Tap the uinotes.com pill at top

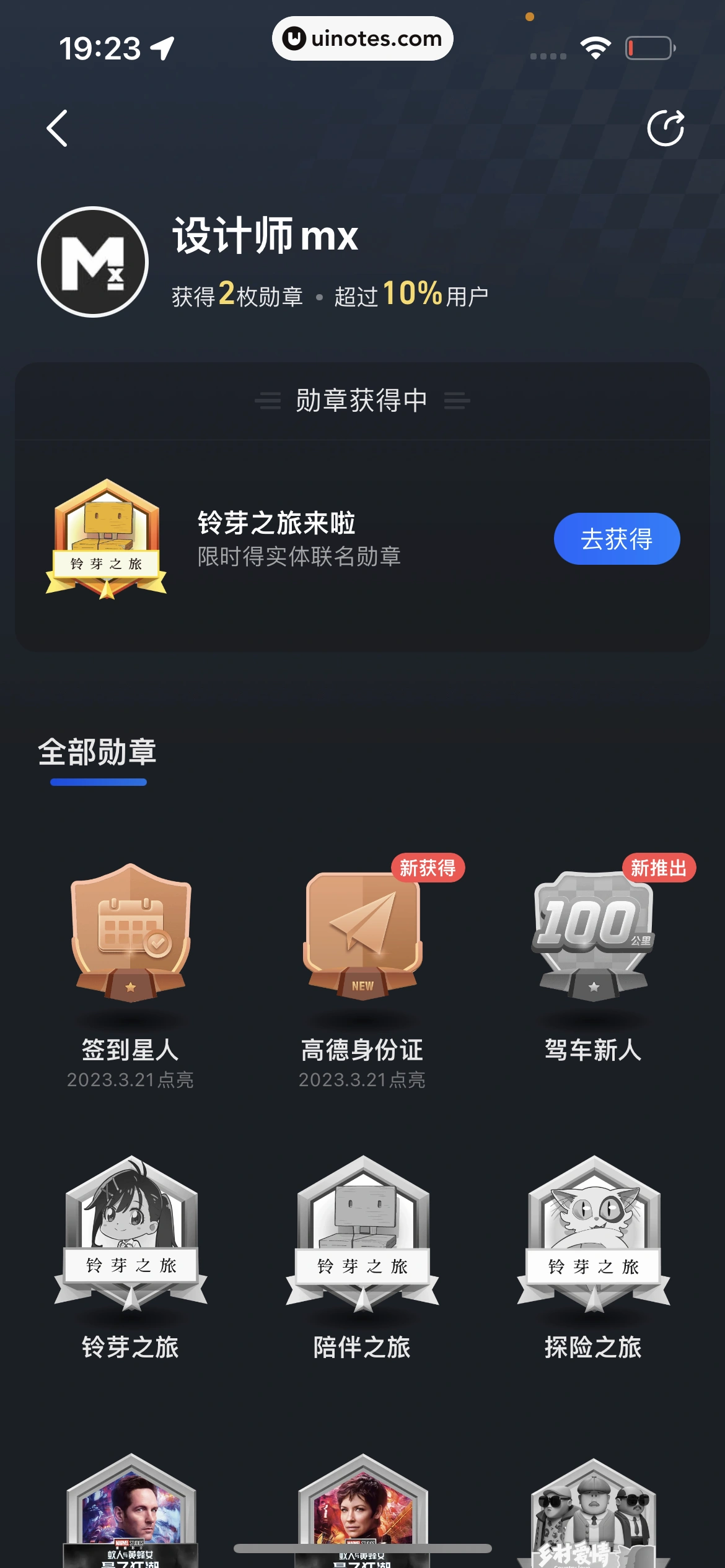coord(362,38)
